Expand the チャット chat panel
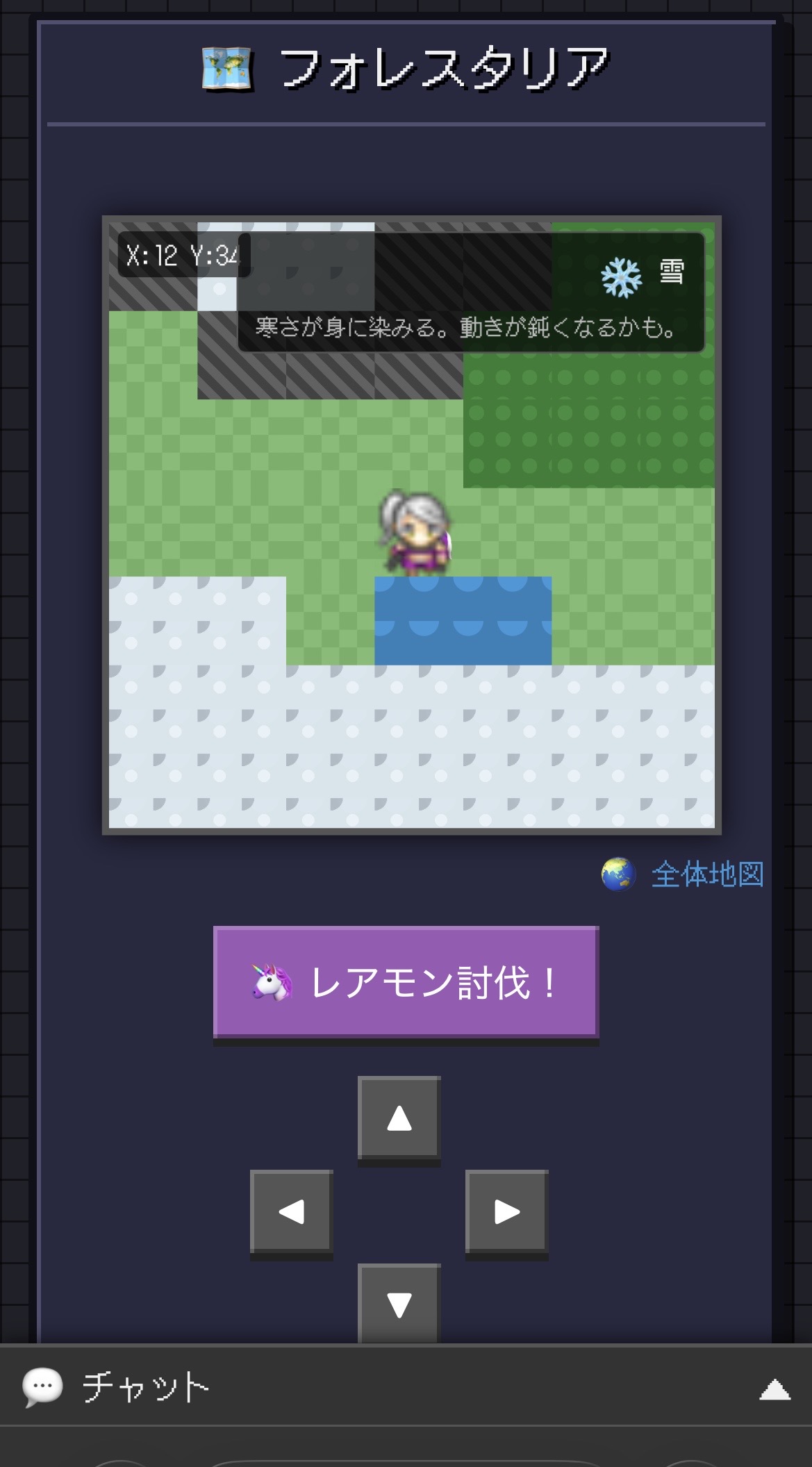Screen dimensions: 812x1467 coord(774,1390)
